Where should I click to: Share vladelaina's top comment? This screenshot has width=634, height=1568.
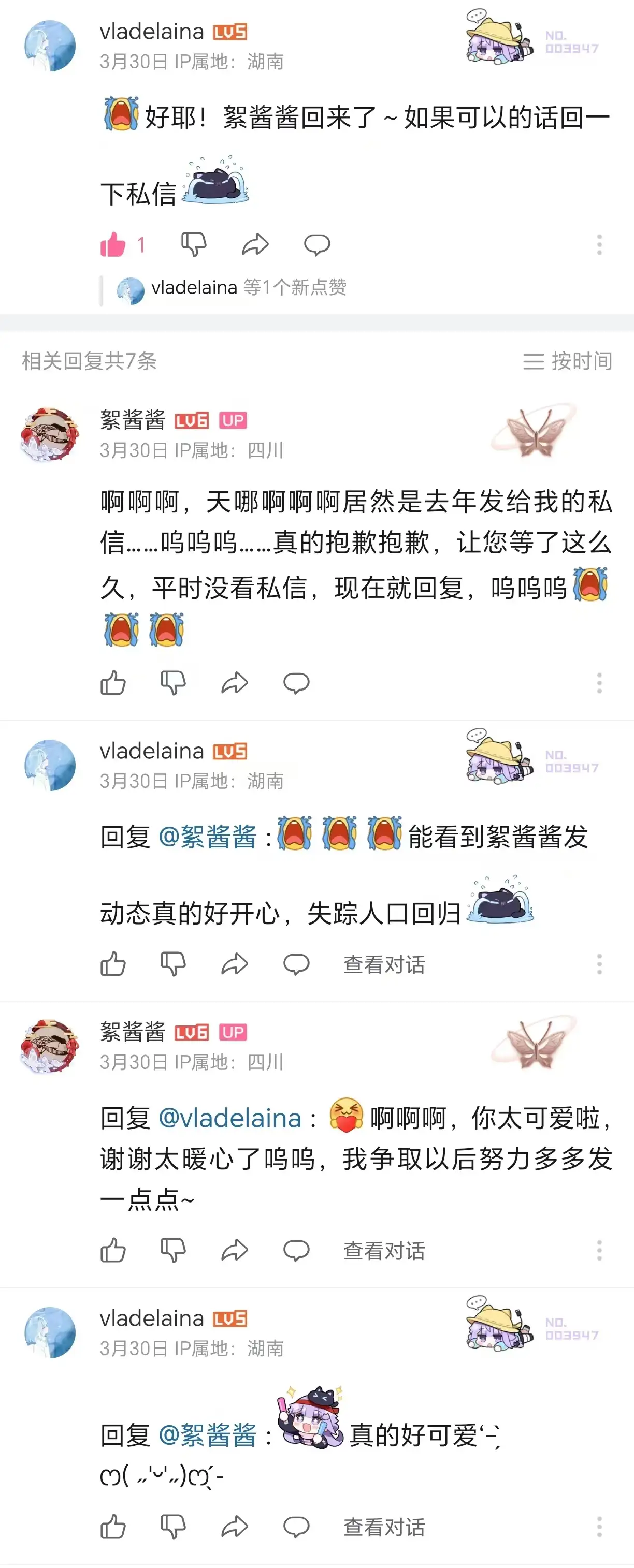[x=255, y=244]
